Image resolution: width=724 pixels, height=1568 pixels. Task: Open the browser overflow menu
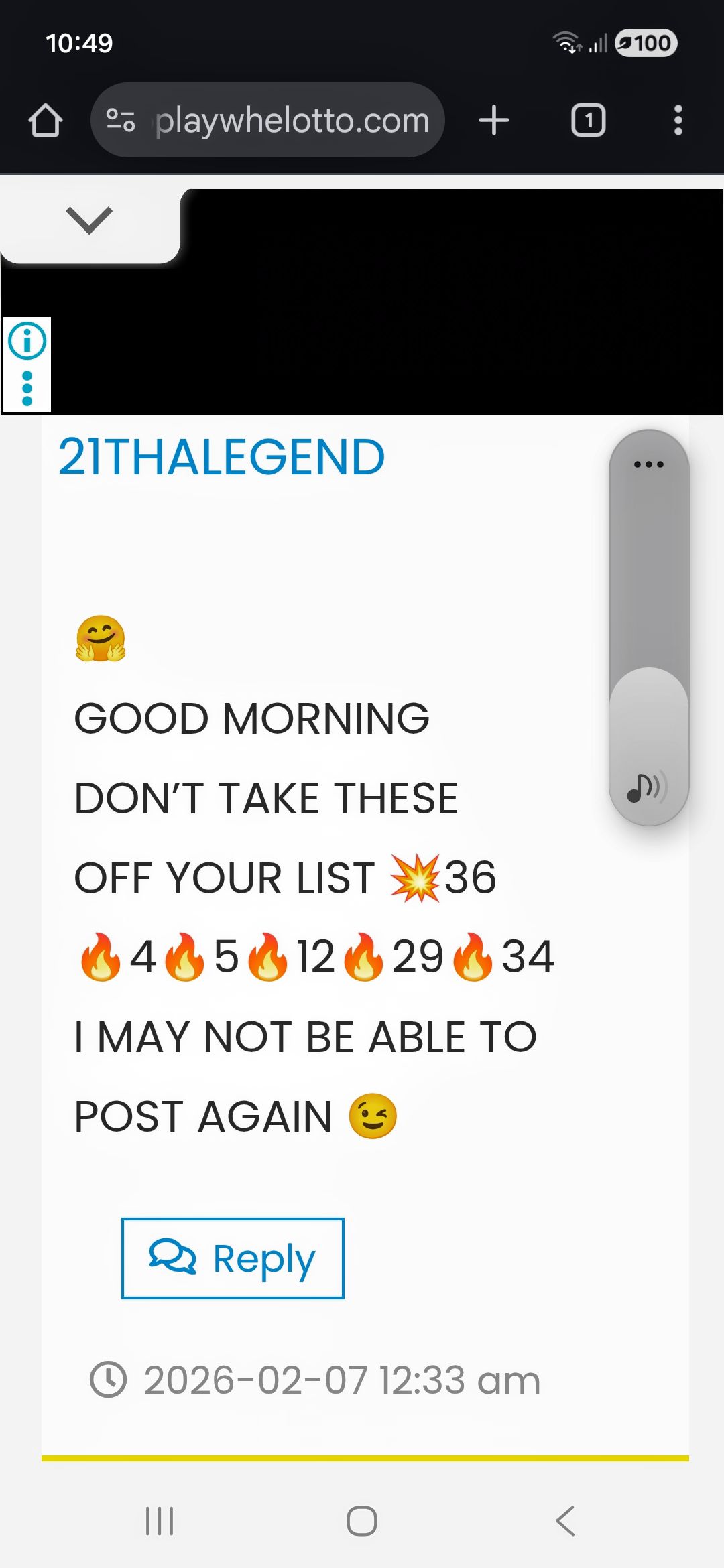pos(678,121)
